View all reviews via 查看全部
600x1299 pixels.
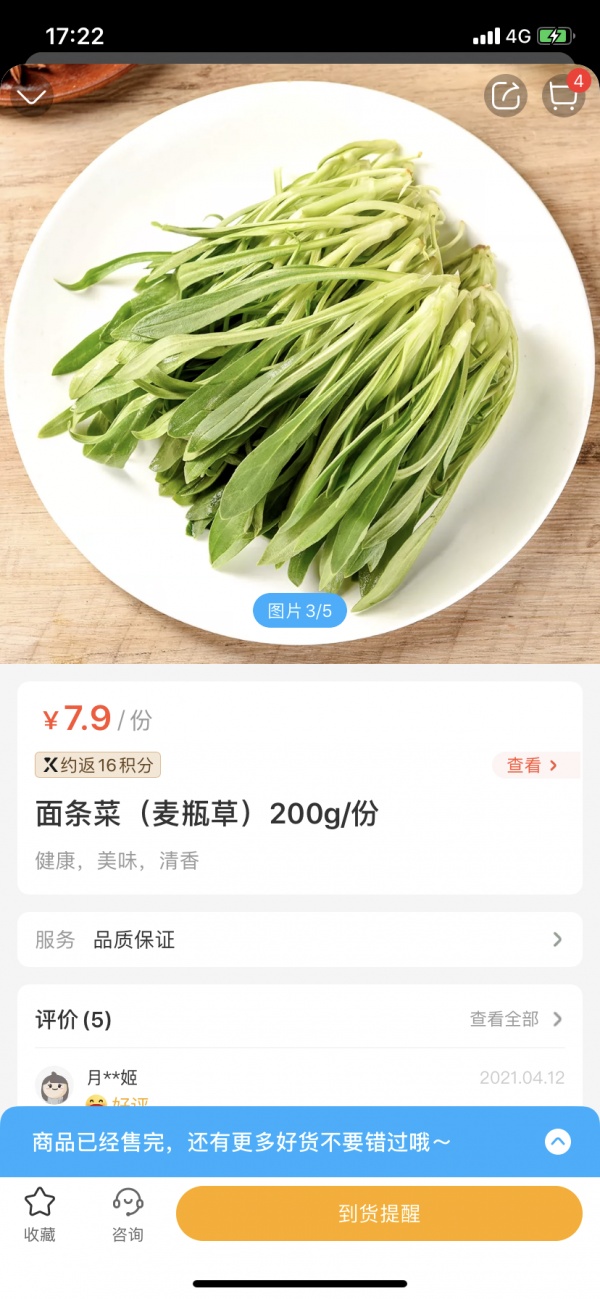[516, 1019]
